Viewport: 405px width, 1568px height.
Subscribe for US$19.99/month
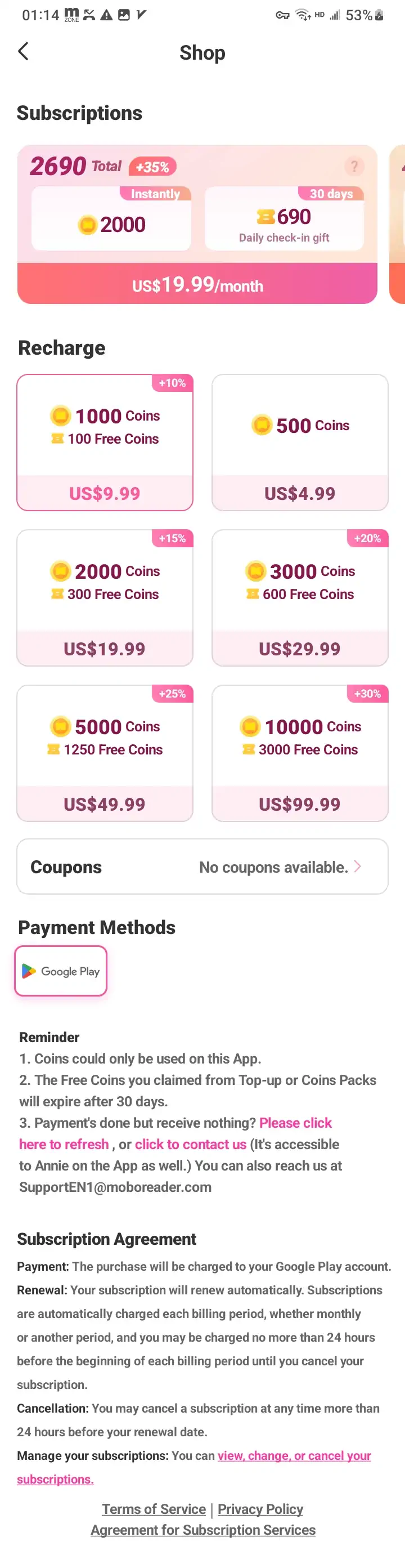[x=197, y=284]
